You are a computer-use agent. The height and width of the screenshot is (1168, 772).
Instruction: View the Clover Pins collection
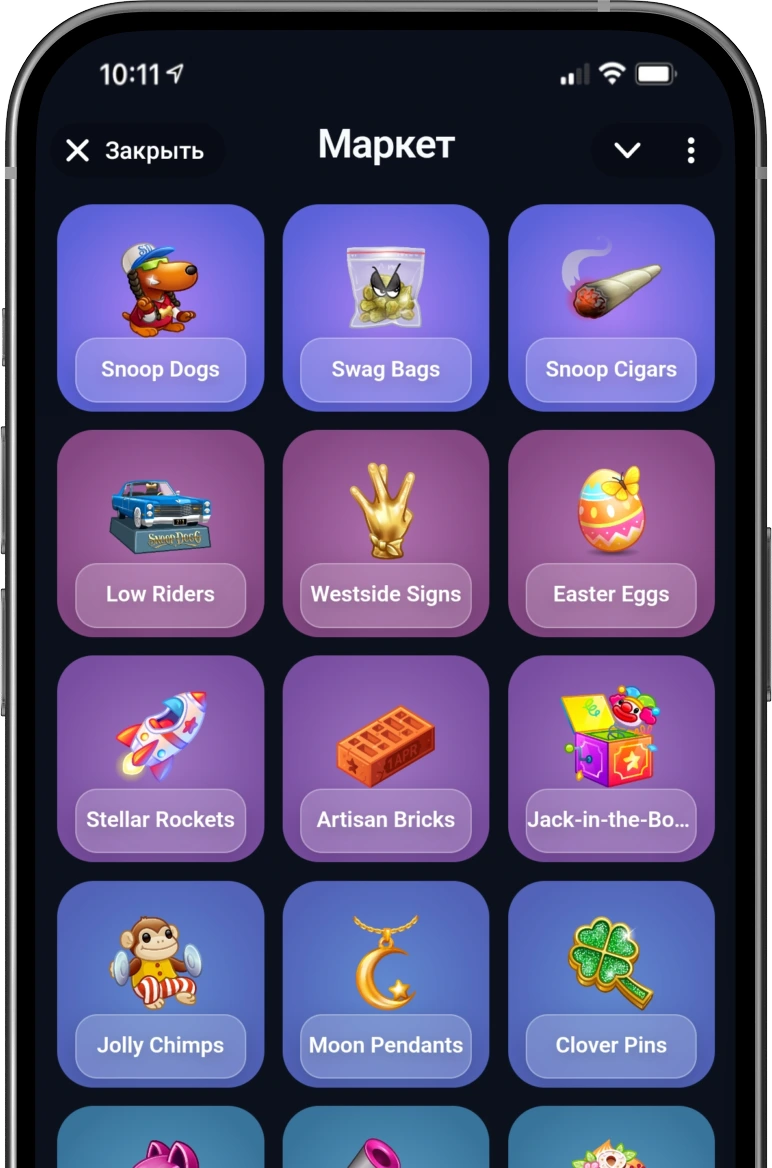click(x=611, y=984)
